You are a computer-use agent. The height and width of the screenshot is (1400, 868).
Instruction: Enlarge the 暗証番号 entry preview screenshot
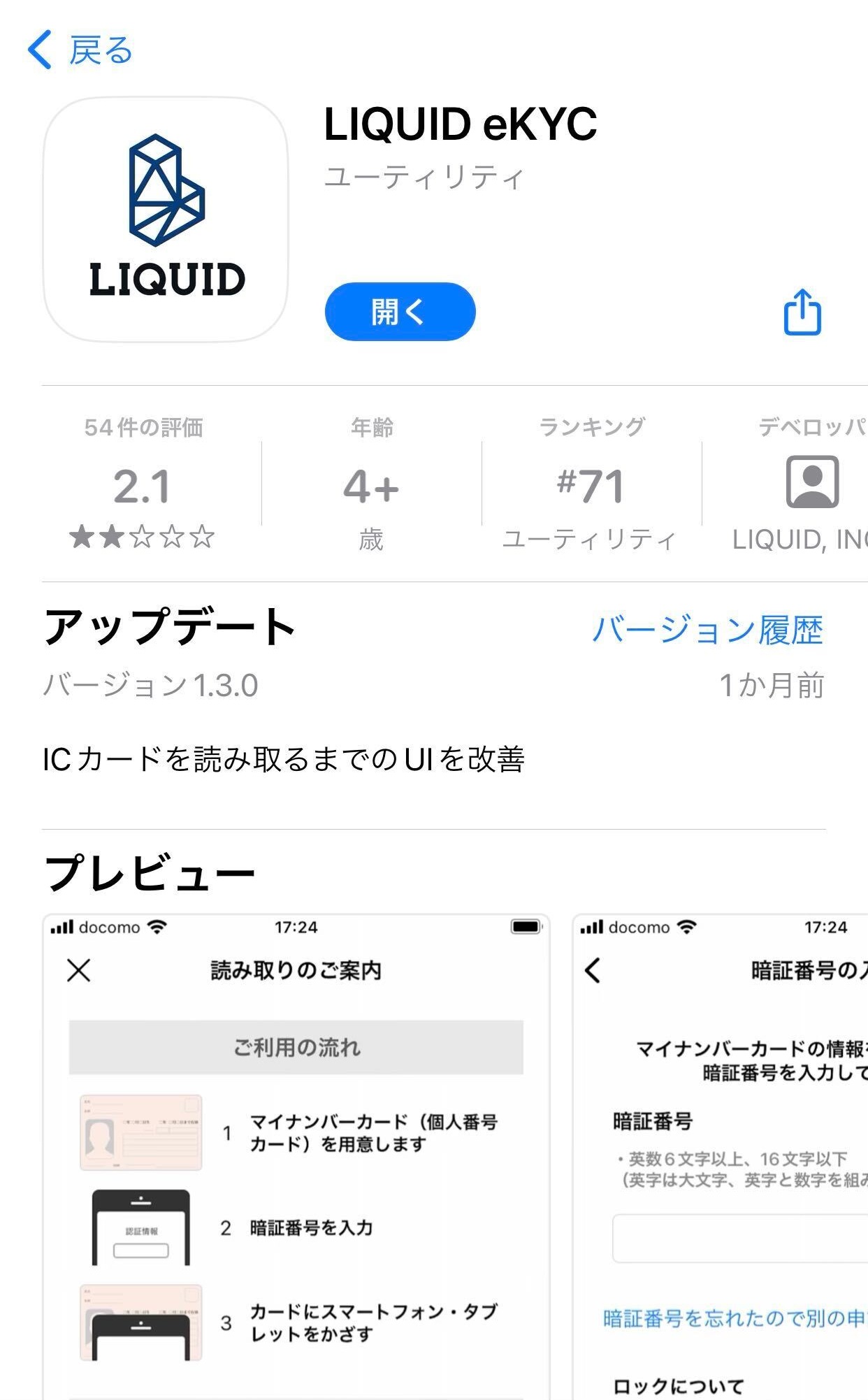[720, 1153]
